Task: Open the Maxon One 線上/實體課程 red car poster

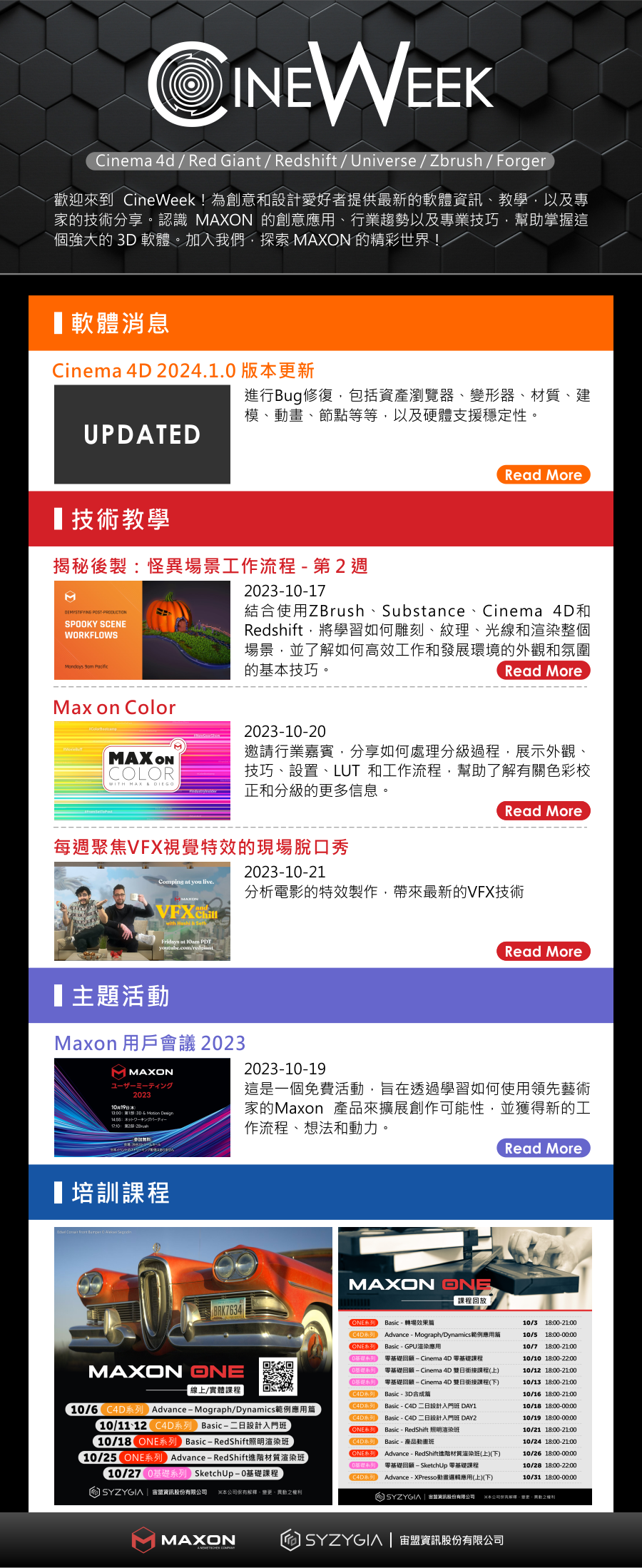Action: 193,1366
